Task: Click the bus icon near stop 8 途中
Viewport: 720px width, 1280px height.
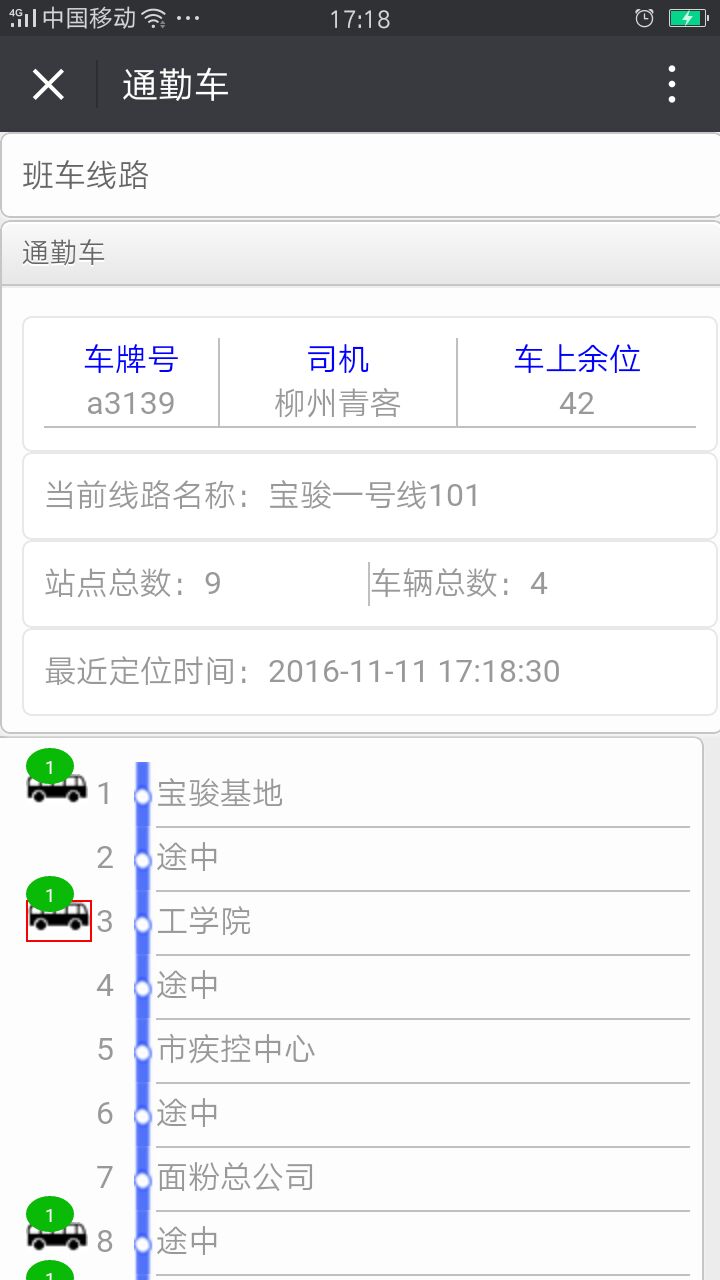Action: 57,1235
